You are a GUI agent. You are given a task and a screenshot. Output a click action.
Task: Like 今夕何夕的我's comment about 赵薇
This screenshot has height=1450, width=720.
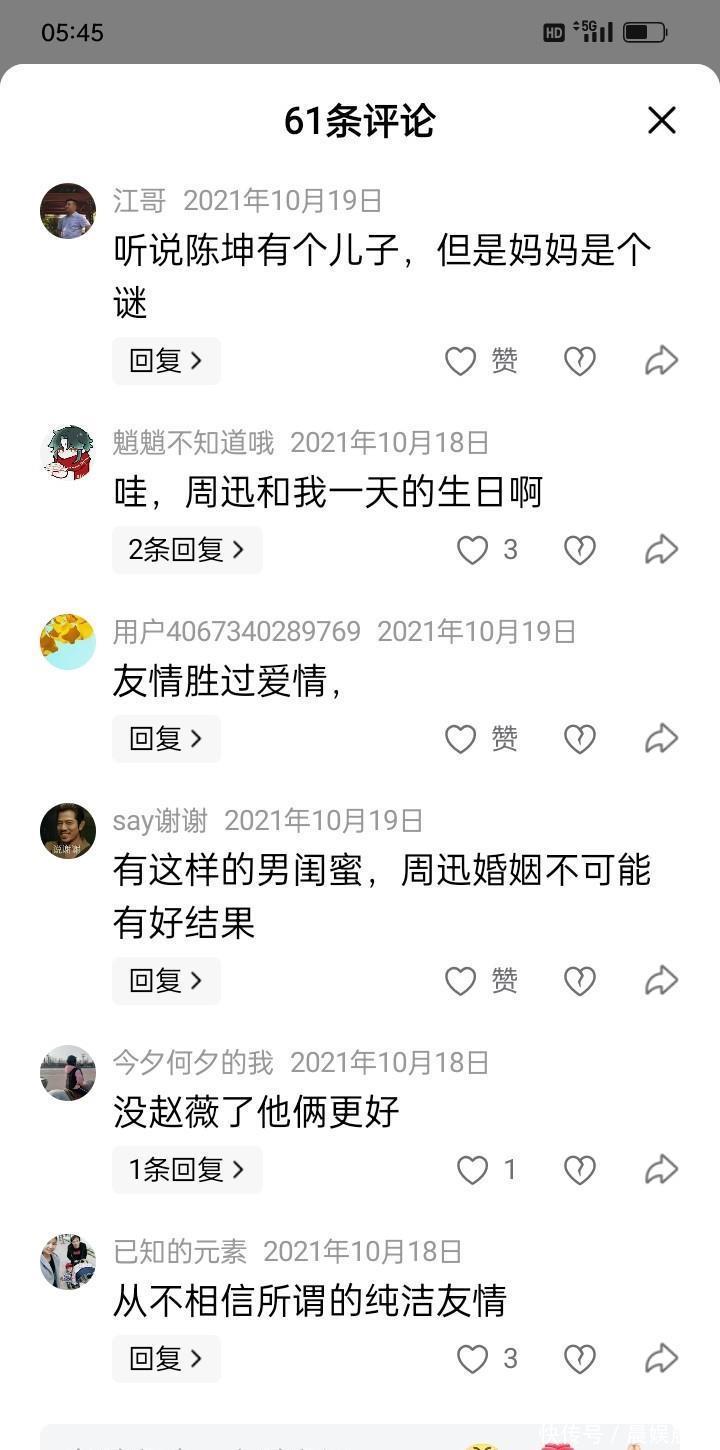473,1170
